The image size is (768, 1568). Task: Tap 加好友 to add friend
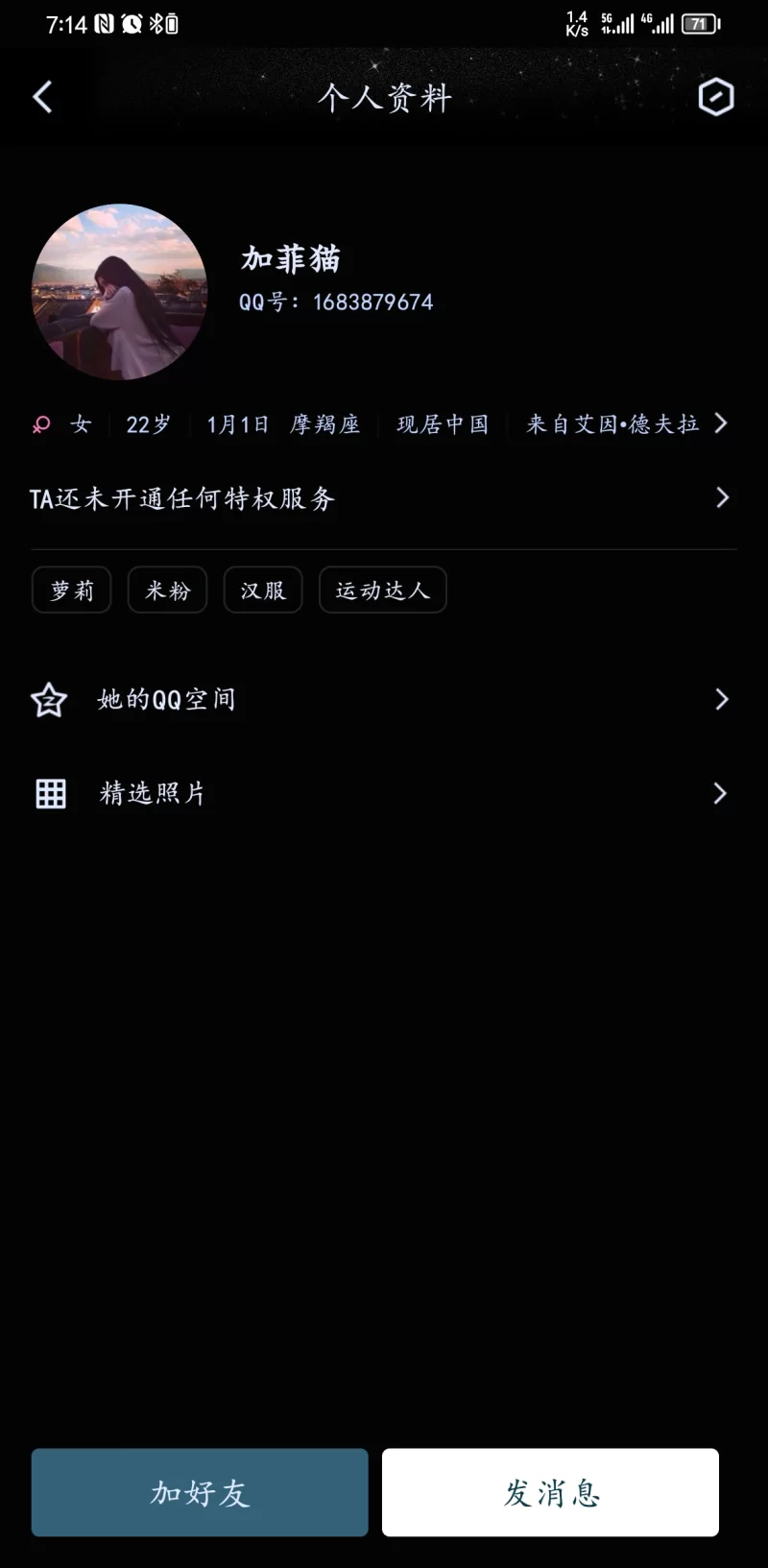[200, 1492]
